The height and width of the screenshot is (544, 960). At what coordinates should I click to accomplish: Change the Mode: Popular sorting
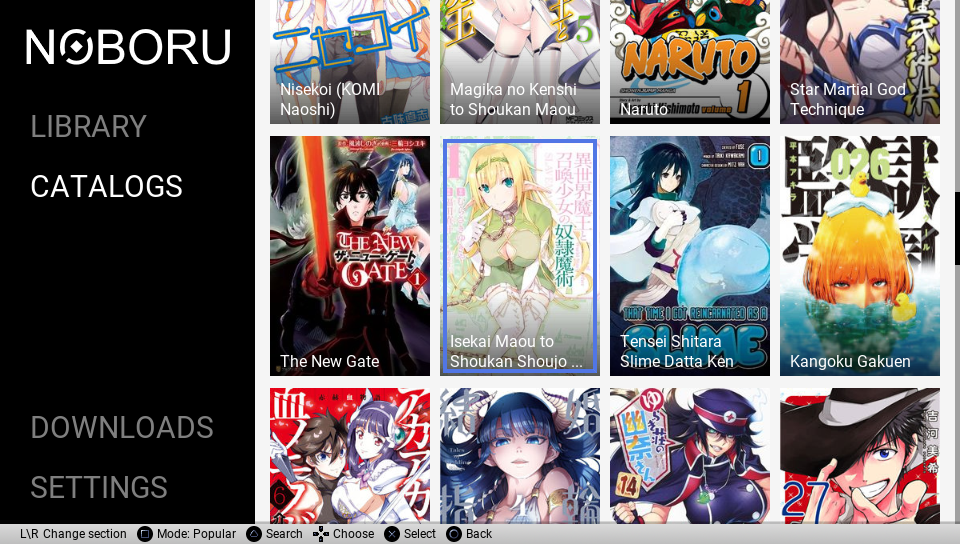click(x=187, y=534)
